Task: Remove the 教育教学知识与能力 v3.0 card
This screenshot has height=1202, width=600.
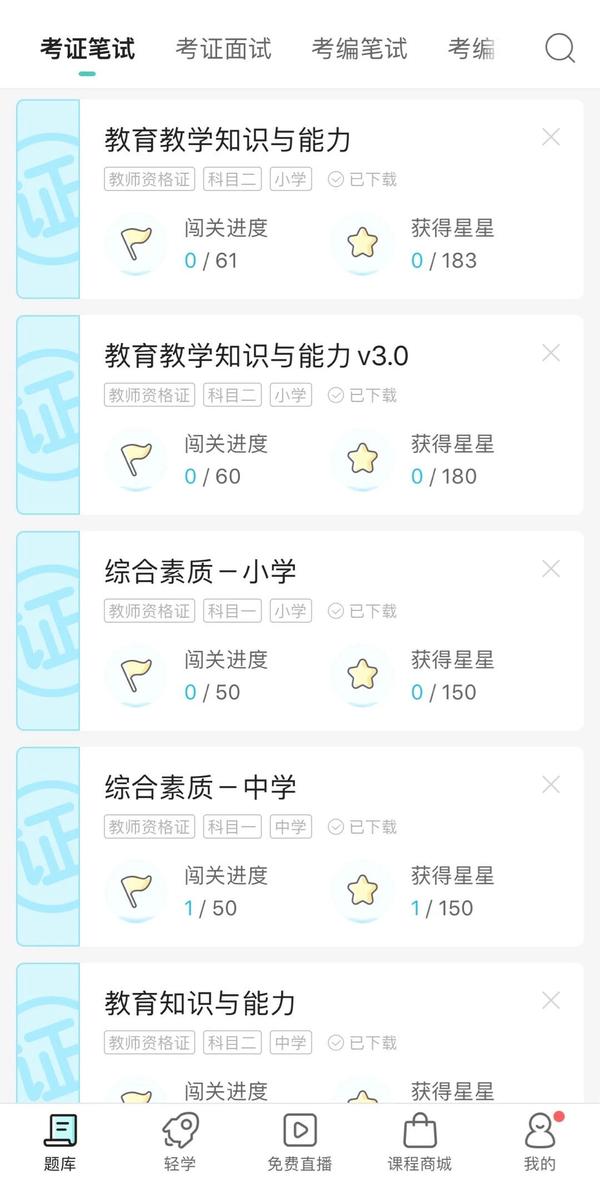Action: pyautogui.click(x=551, y=353)
